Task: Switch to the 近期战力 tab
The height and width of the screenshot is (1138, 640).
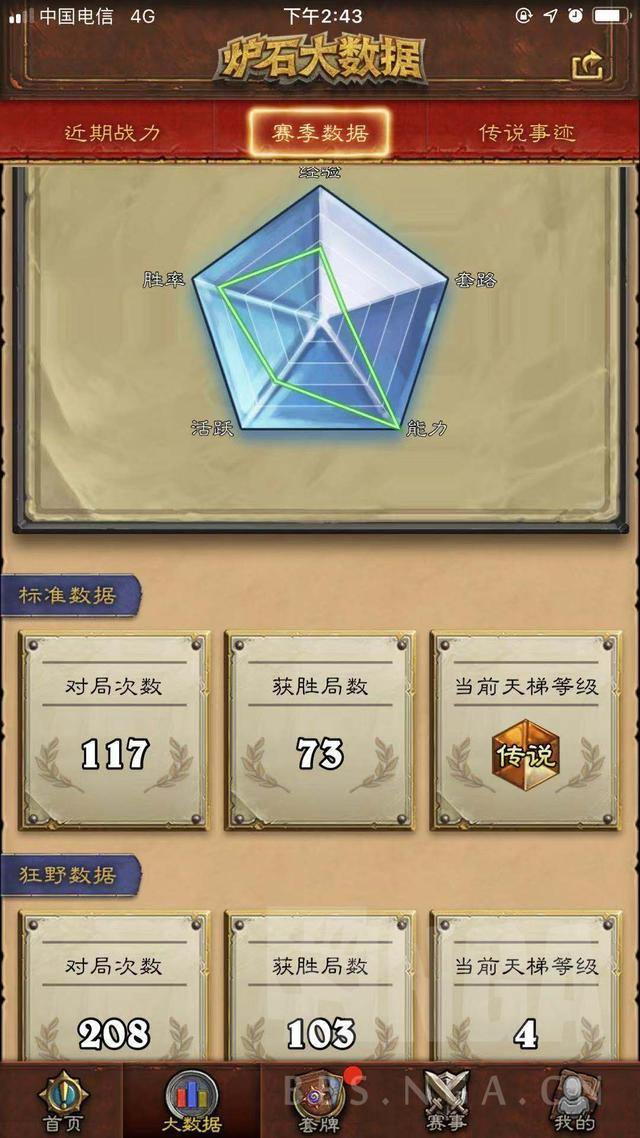Action: click(112, 133)
